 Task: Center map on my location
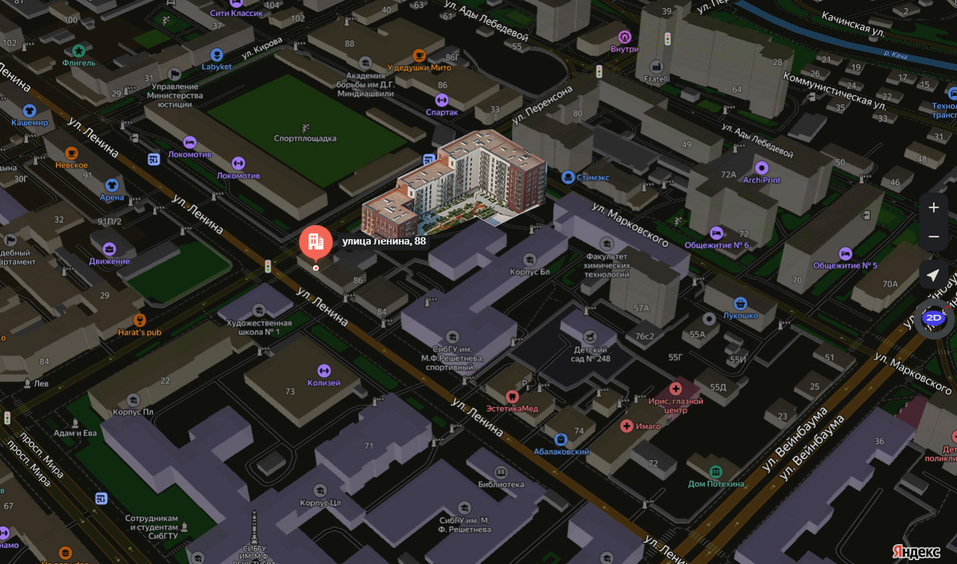(933, 275)
